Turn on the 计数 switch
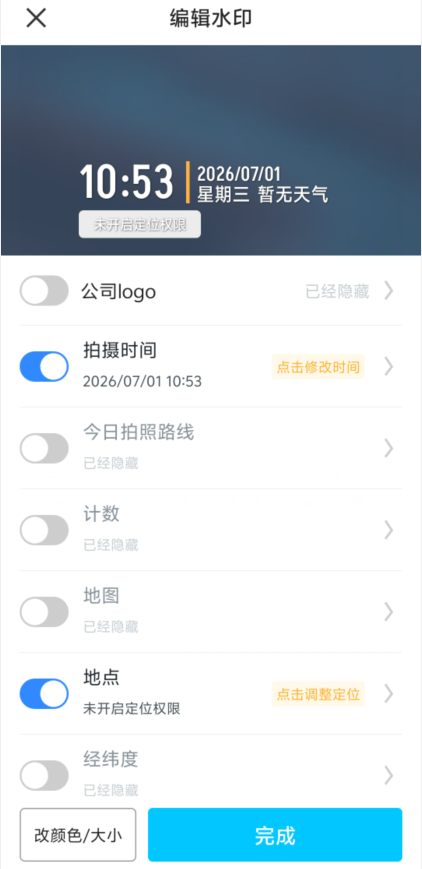This screenshot has width=422, height=869. coord(44,530)
